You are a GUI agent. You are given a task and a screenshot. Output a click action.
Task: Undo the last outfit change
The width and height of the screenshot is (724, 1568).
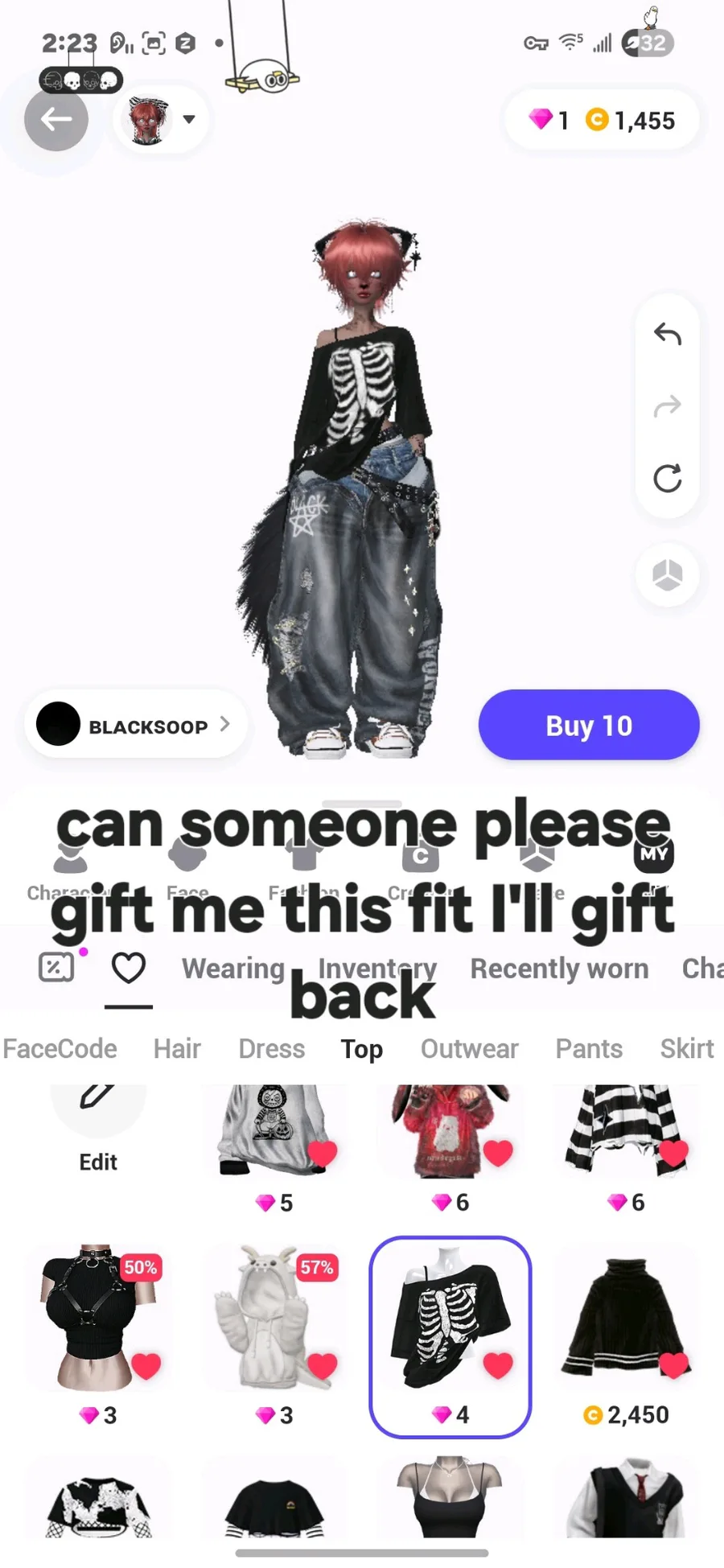pos(667,333)
